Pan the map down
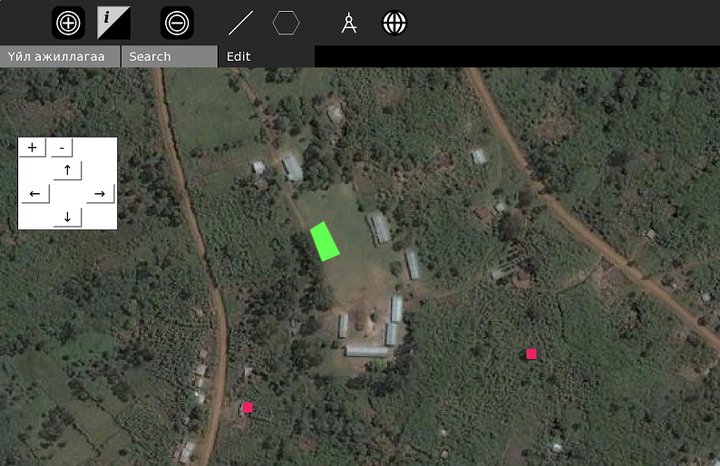The width and height of the screenshot is (720, 466). pyautogui.click(x=67, y=216)
